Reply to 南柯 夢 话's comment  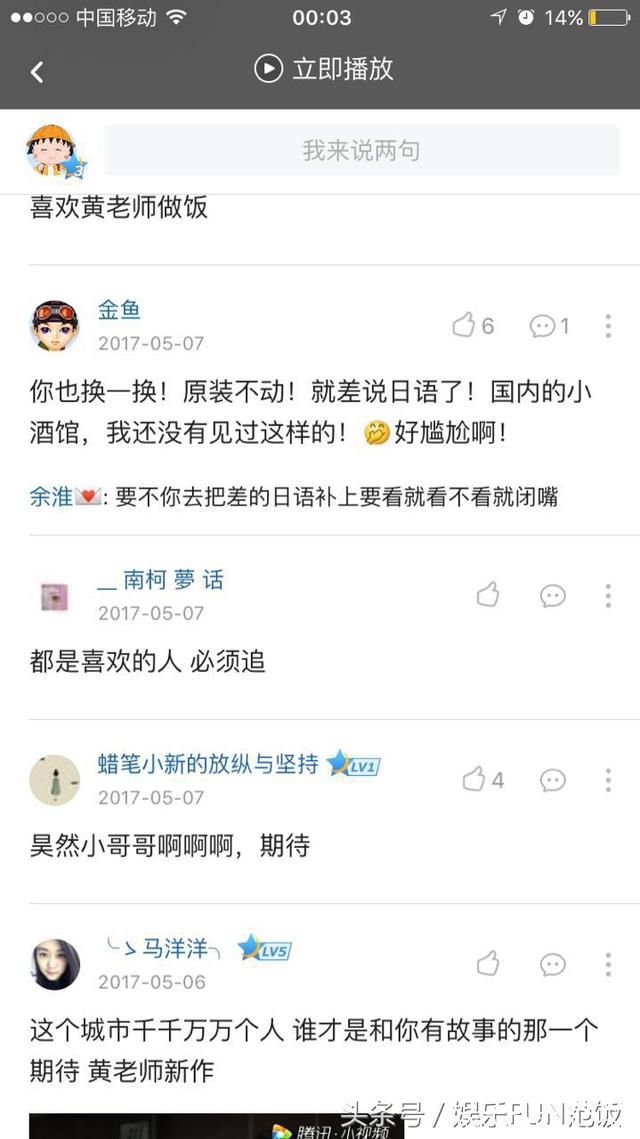553,596
